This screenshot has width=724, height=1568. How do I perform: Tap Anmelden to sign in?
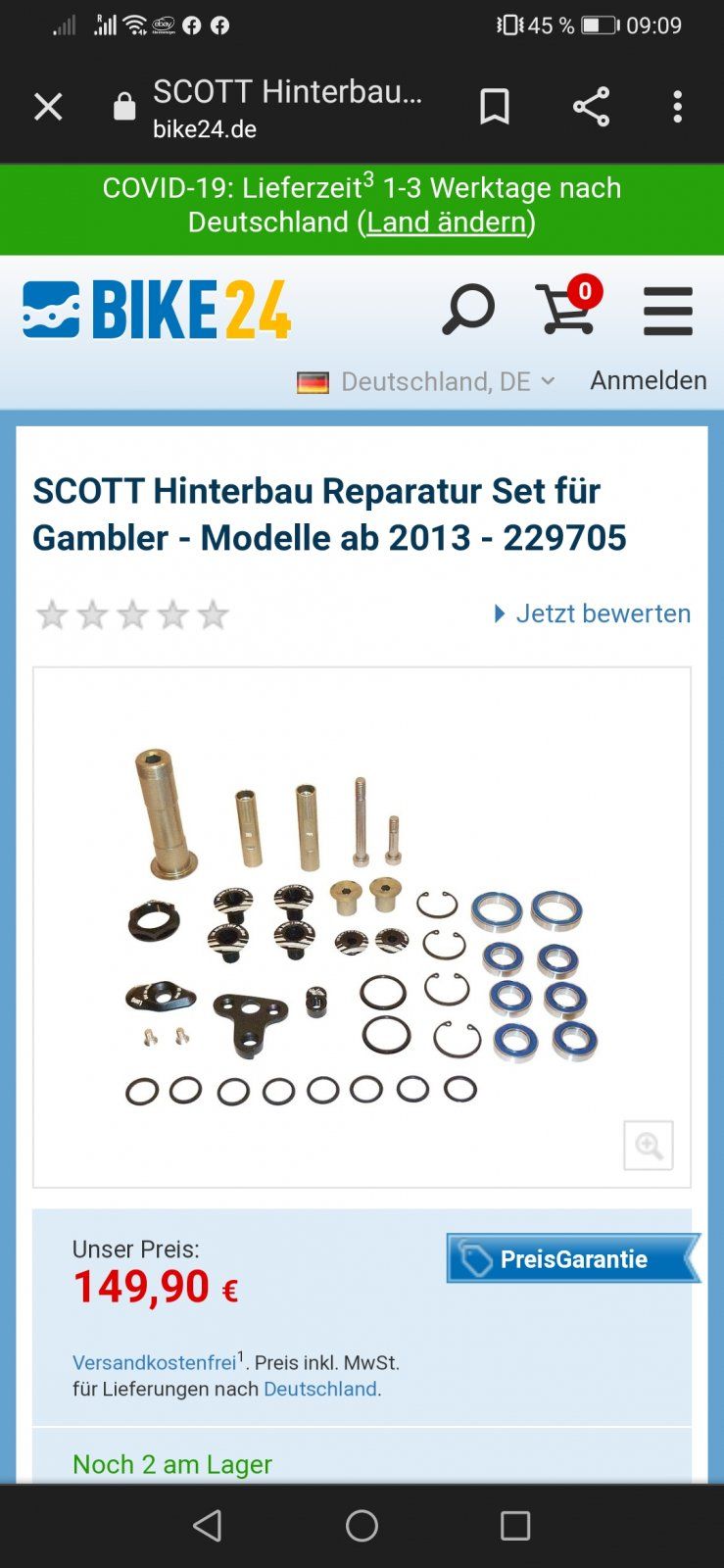coord(649,380)
